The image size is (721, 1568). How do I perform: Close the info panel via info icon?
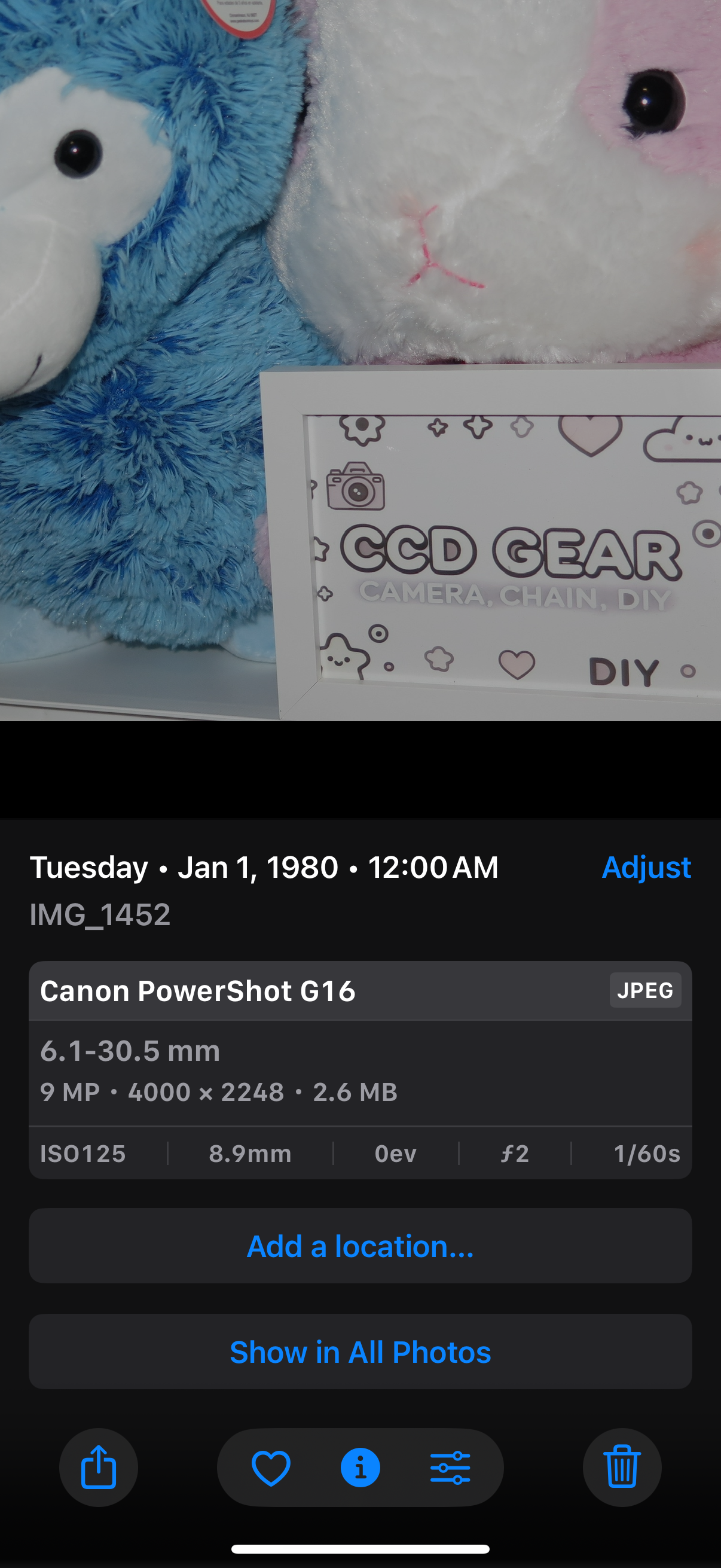(360, 1467)
